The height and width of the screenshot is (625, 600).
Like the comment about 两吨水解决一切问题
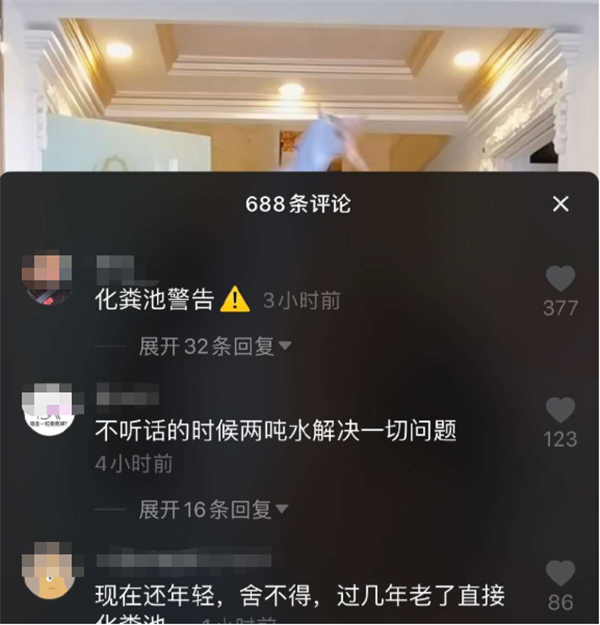(x=560, y=410)
